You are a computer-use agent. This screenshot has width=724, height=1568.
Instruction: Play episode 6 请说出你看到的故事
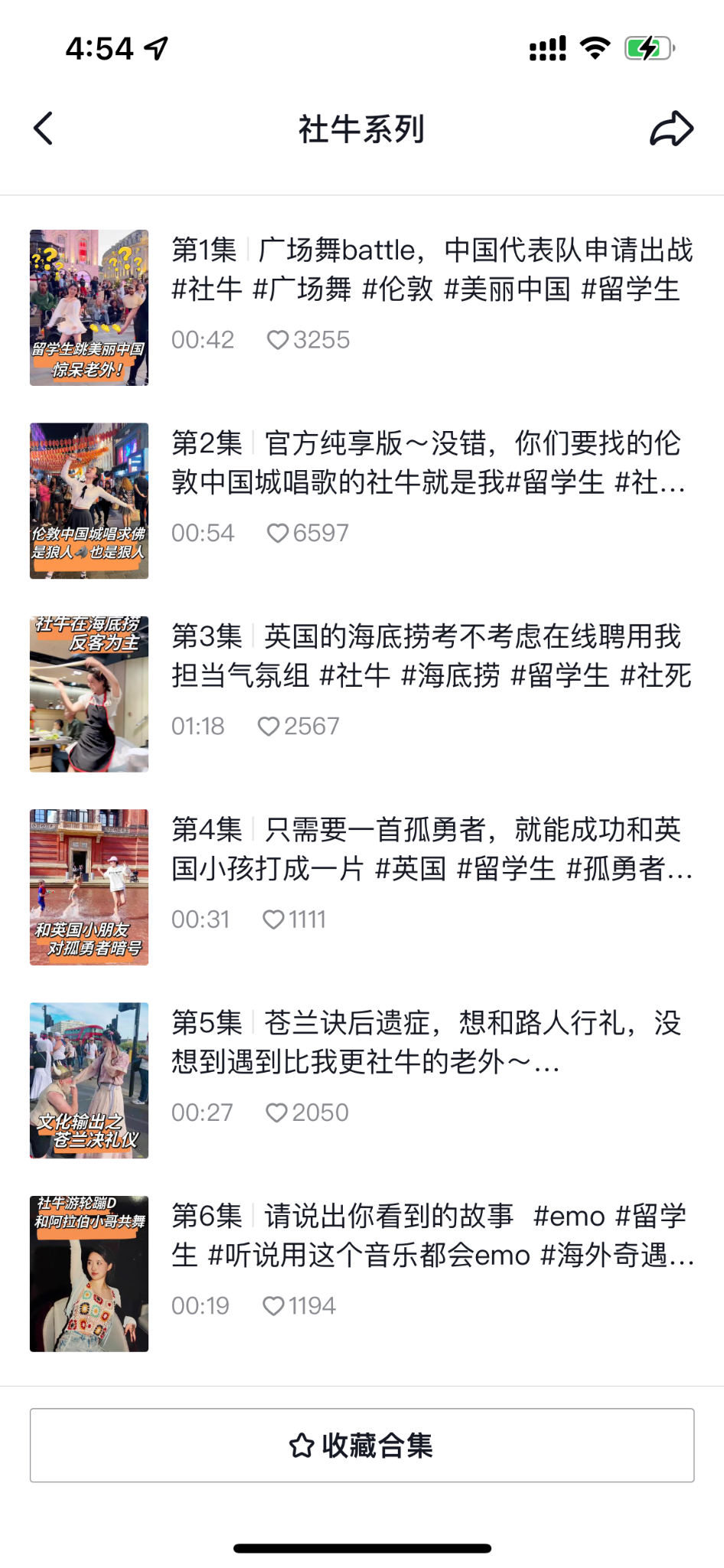point(362,1273)
